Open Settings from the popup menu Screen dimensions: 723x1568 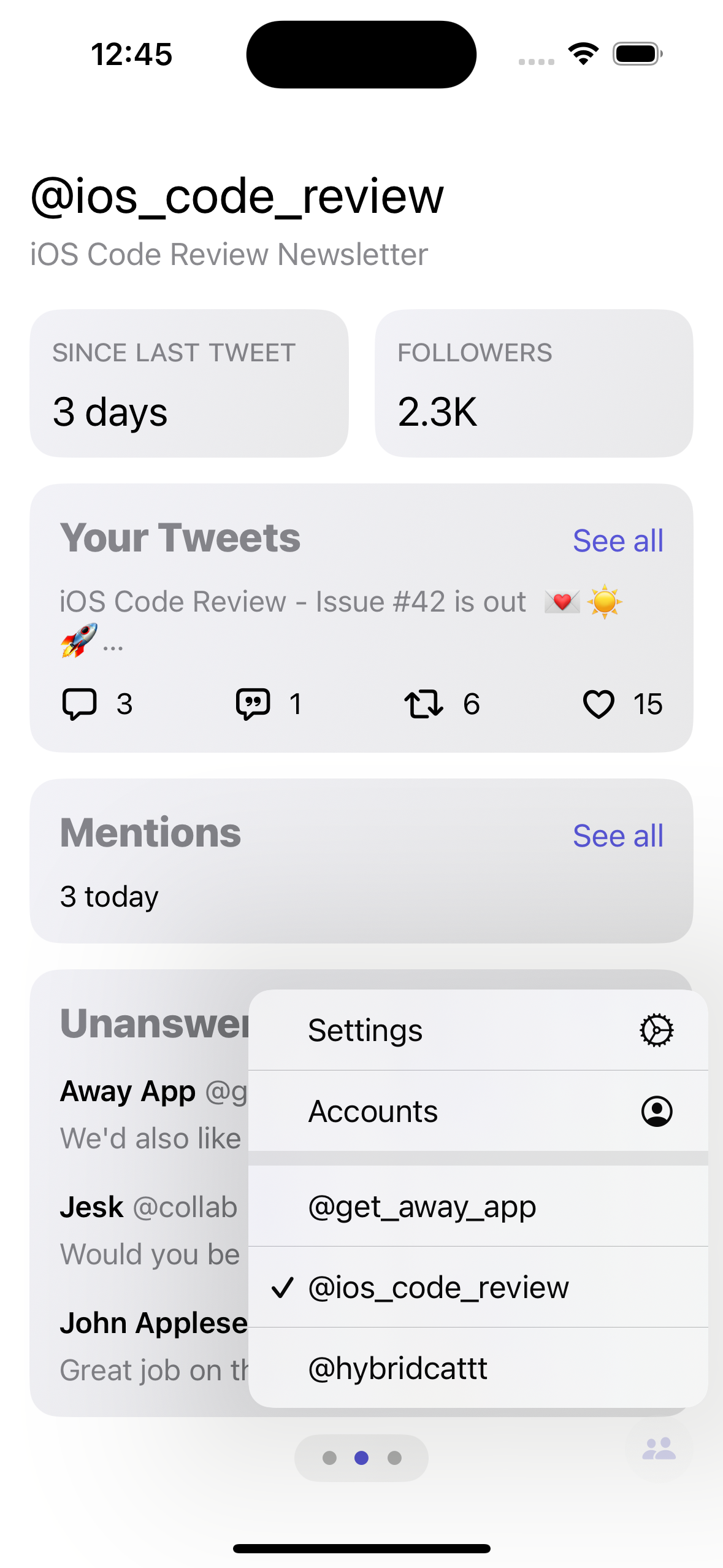[x=478, y=1030]
